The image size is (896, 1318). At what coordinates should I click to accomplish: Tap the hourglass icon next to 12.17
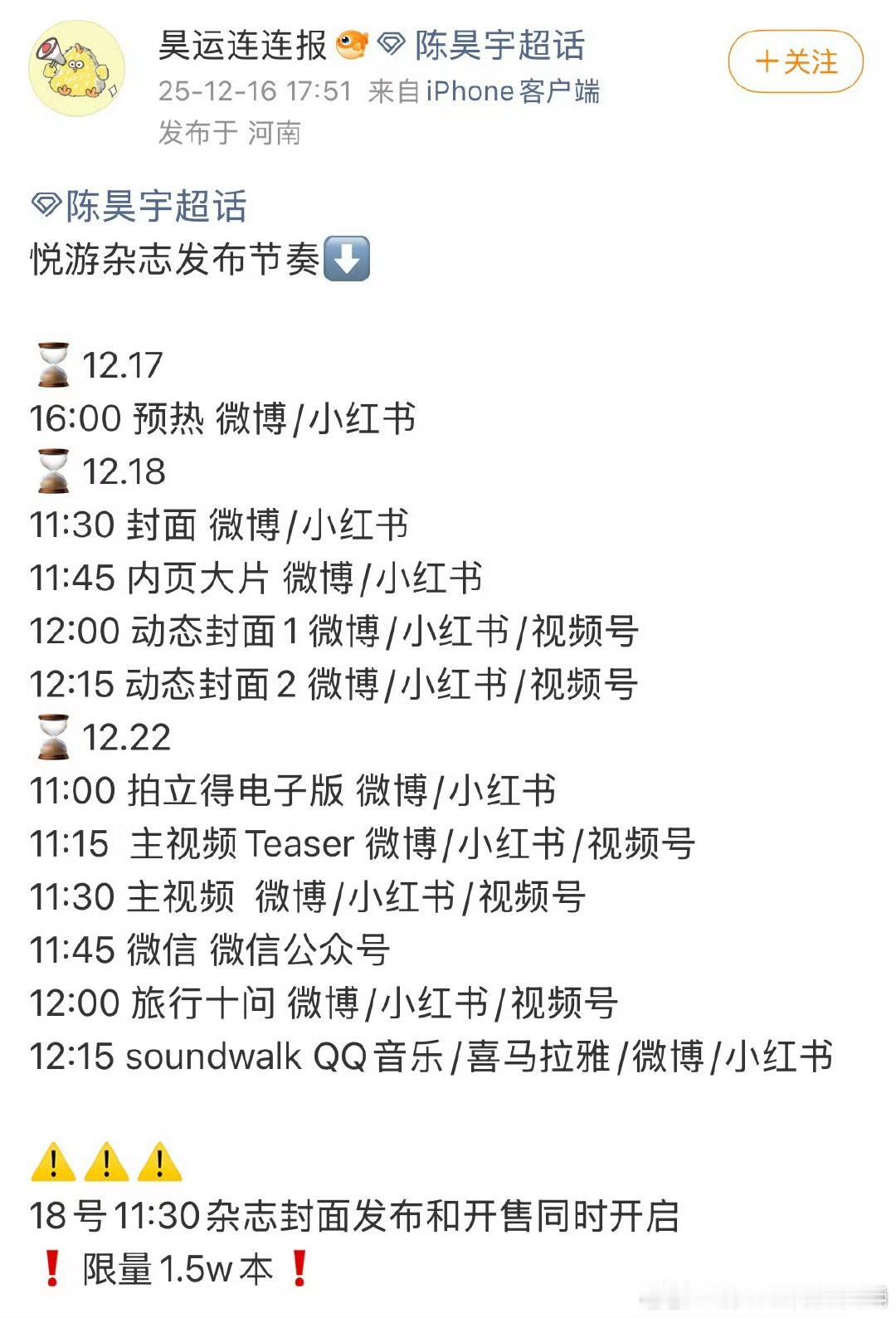pos(54,365)
